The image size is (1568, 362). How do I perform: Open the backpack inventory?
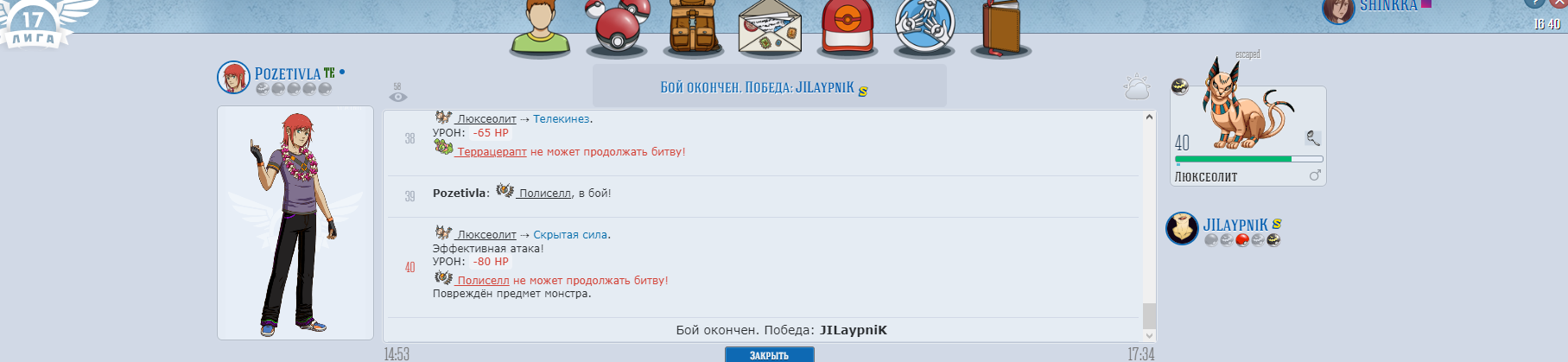(x=695, y=29)
